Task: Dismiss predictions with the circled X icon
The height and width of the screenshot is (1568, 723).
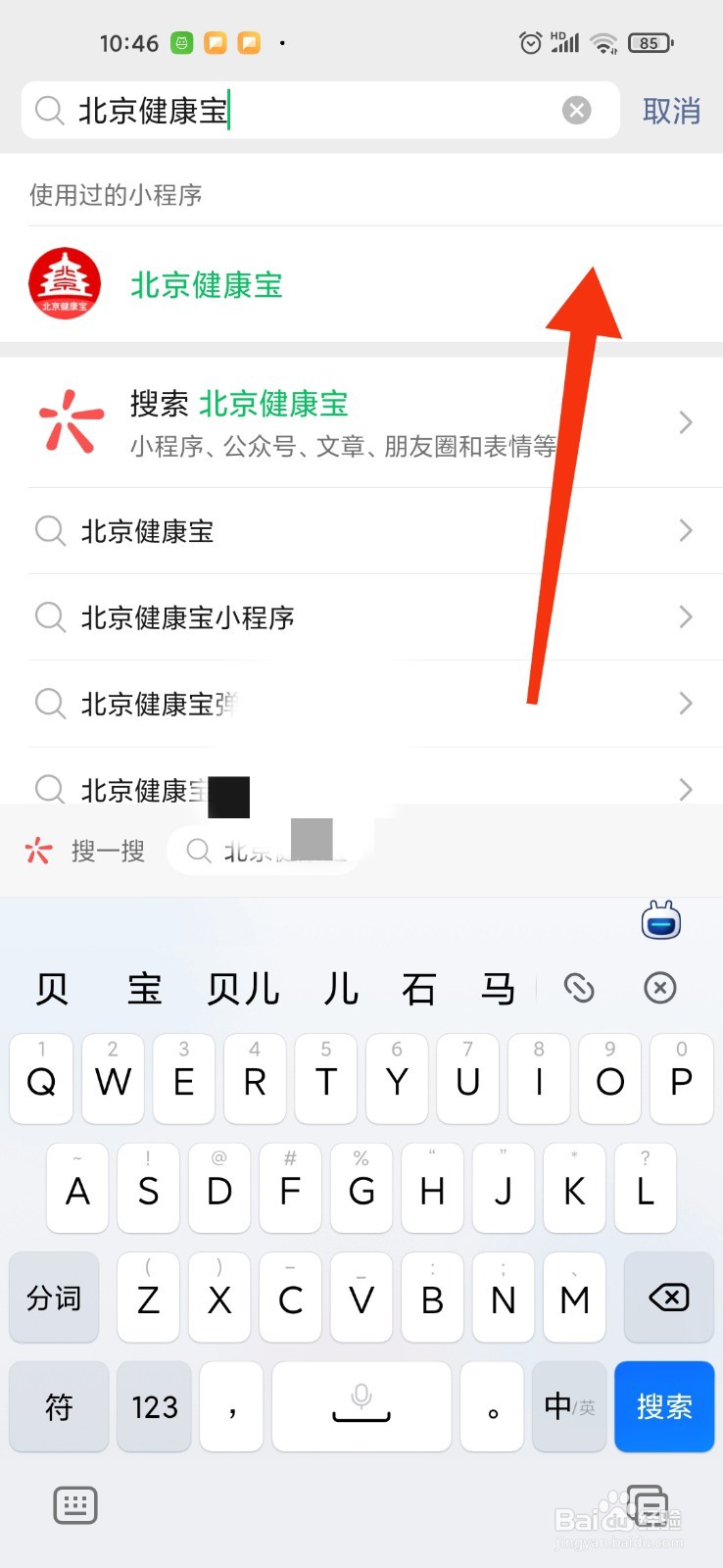Action: click(659, 989)
